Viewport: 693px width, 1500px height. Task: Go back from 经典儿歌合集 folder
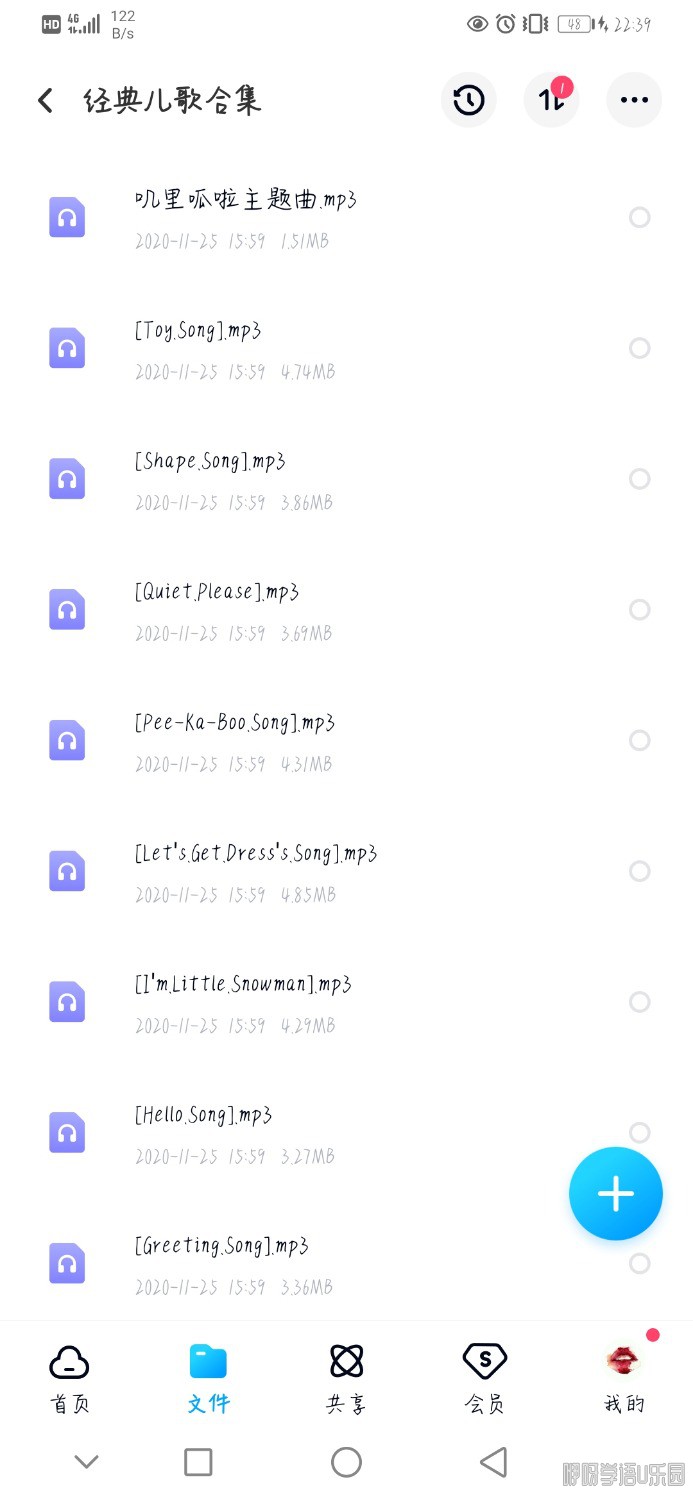tap(45, 100)
